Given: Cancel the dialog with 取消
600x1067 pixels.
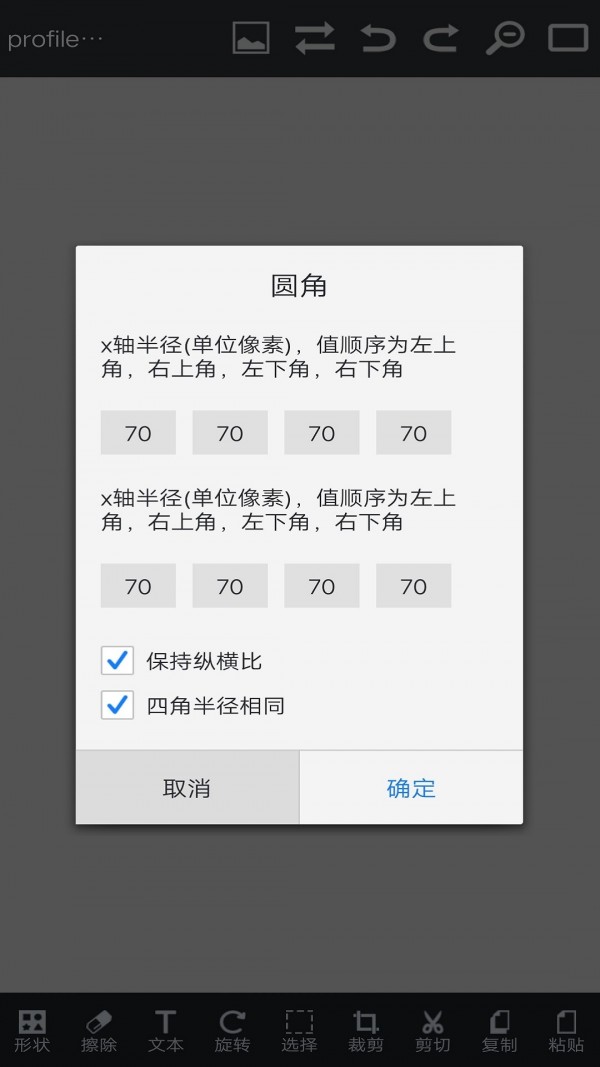Looking at the screenshot, I should coord(187,788).
